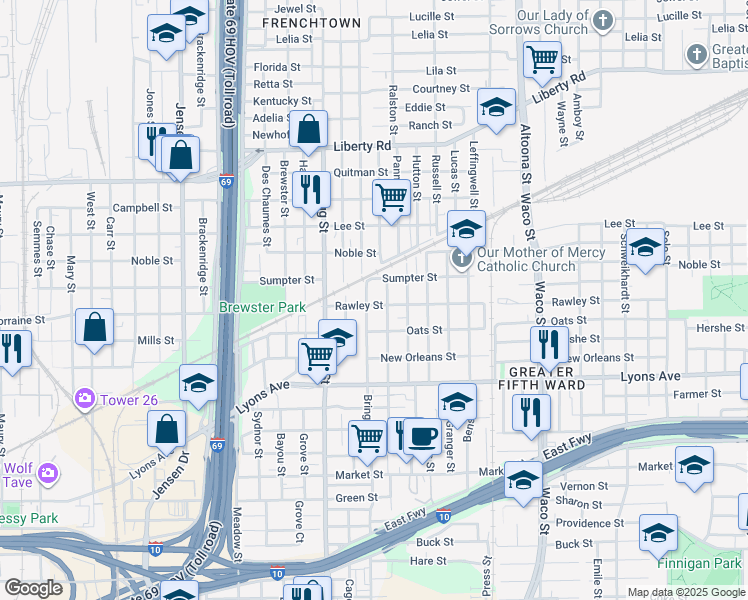Open the school marker near Schweikhardt St
This screenshot has height=600, width=748.
pos(645,247)
